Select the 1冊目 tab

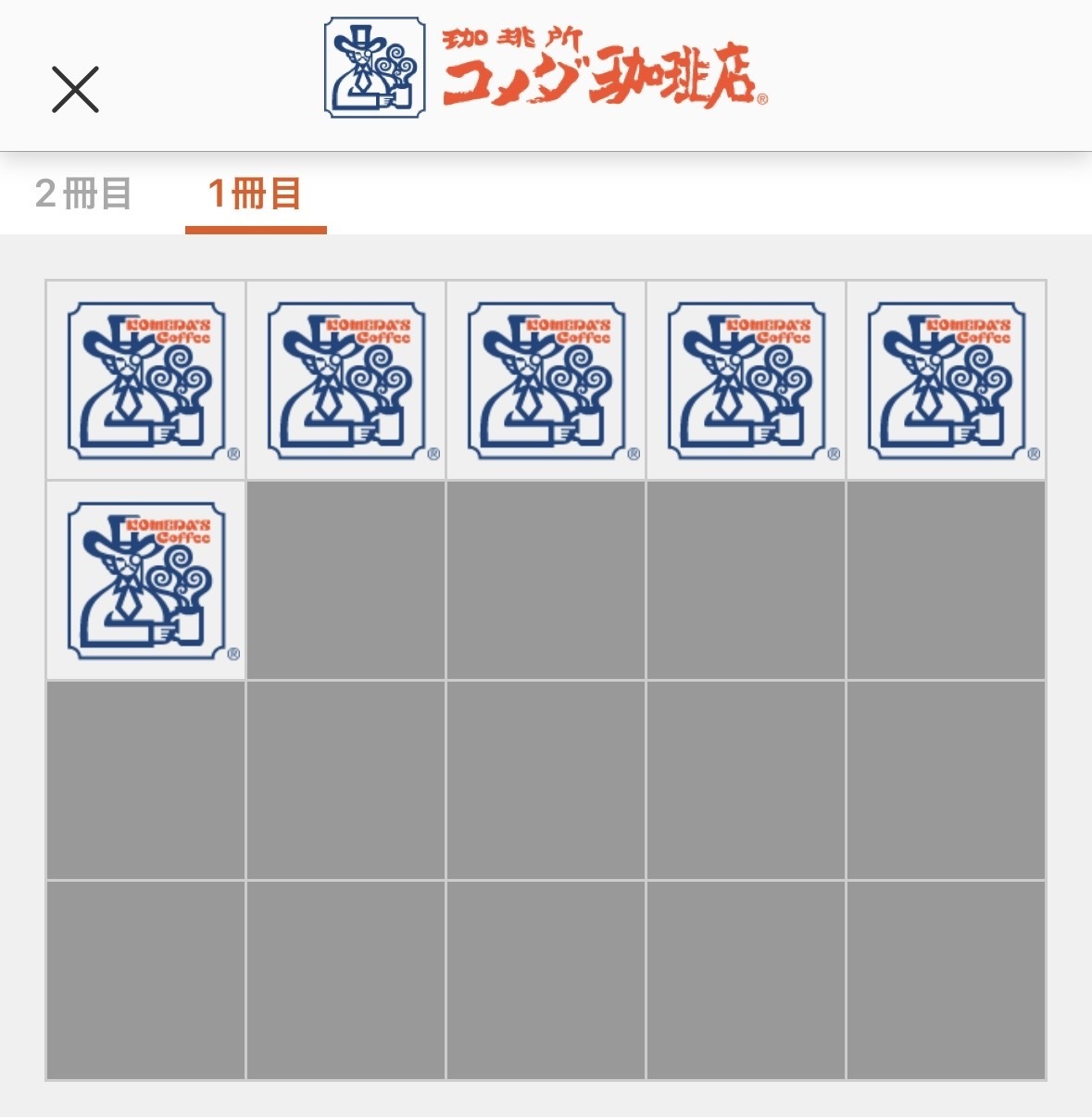click(255, 195)
